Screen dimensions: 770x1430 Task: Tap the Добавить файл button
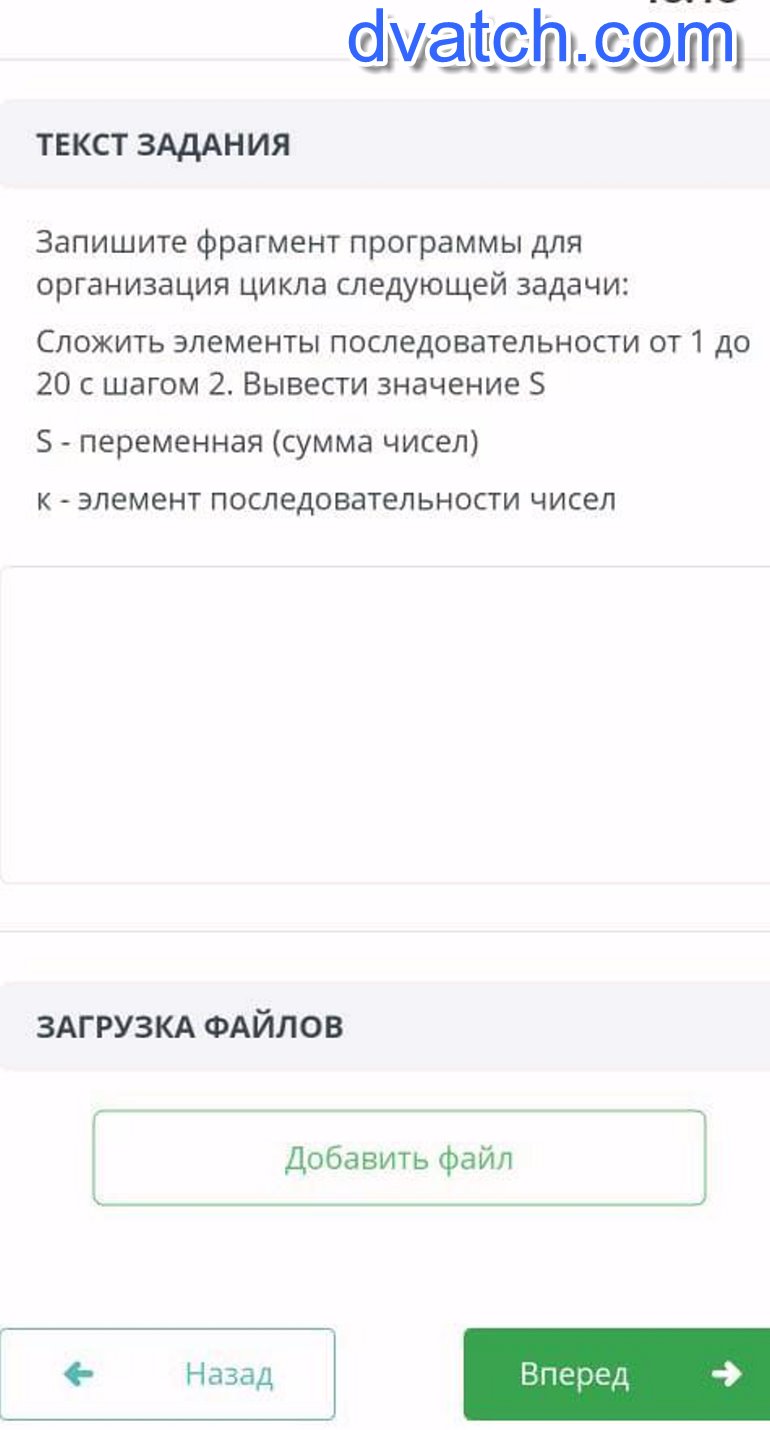(399, 1158)
